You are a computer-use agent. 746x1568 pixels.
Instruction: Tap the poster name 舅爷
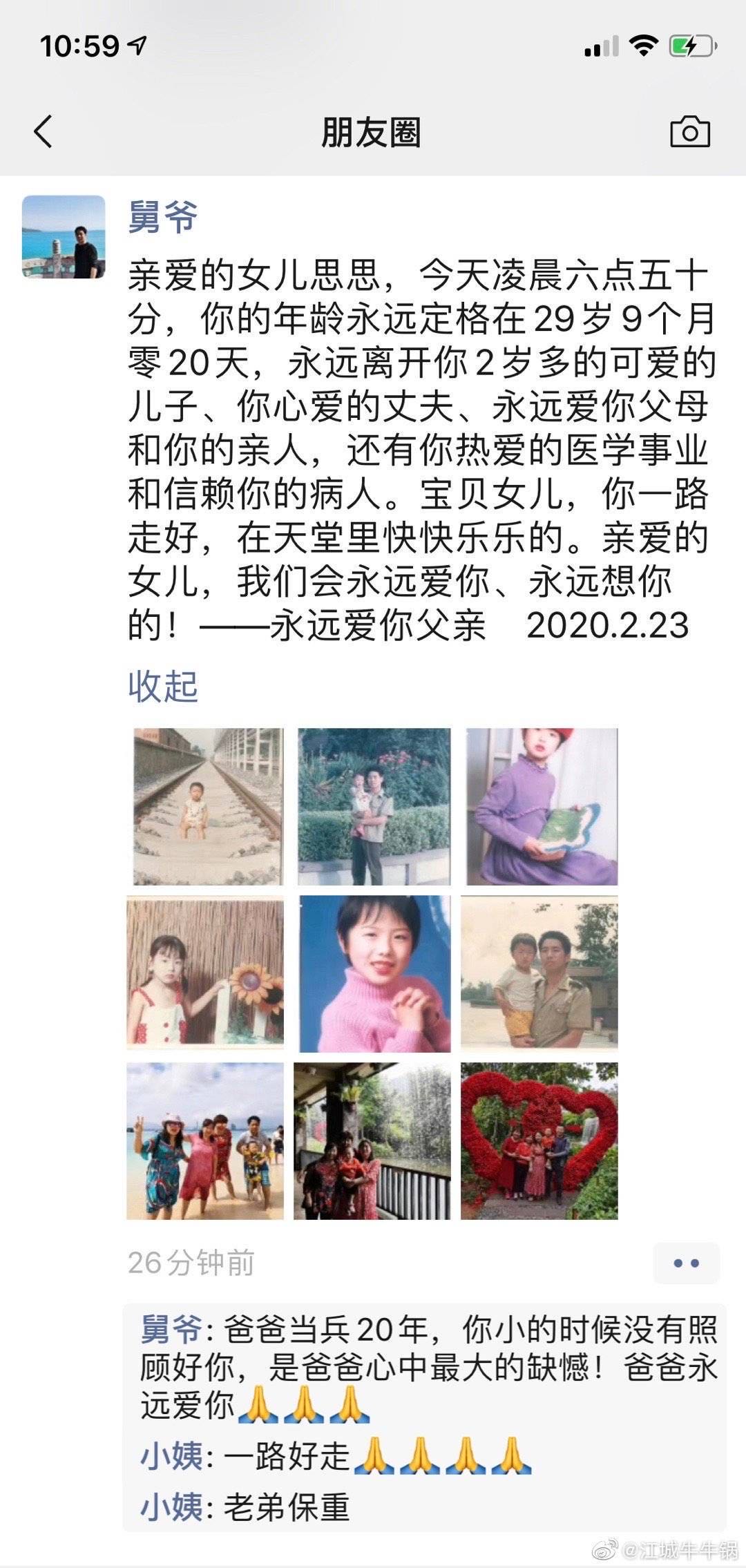coord(163,217)
